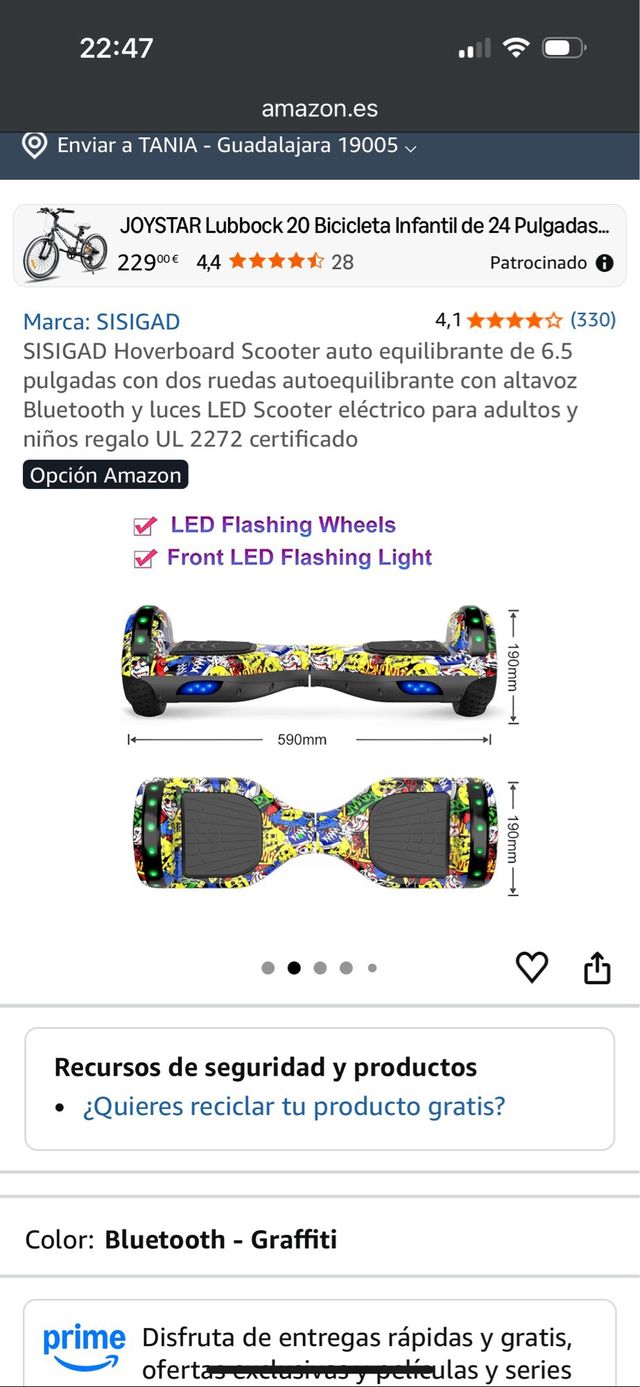The width and height of the screenshot is (640, 1387).
Task: Share this product
Action: pyautogui.click(x=597, y=967)
